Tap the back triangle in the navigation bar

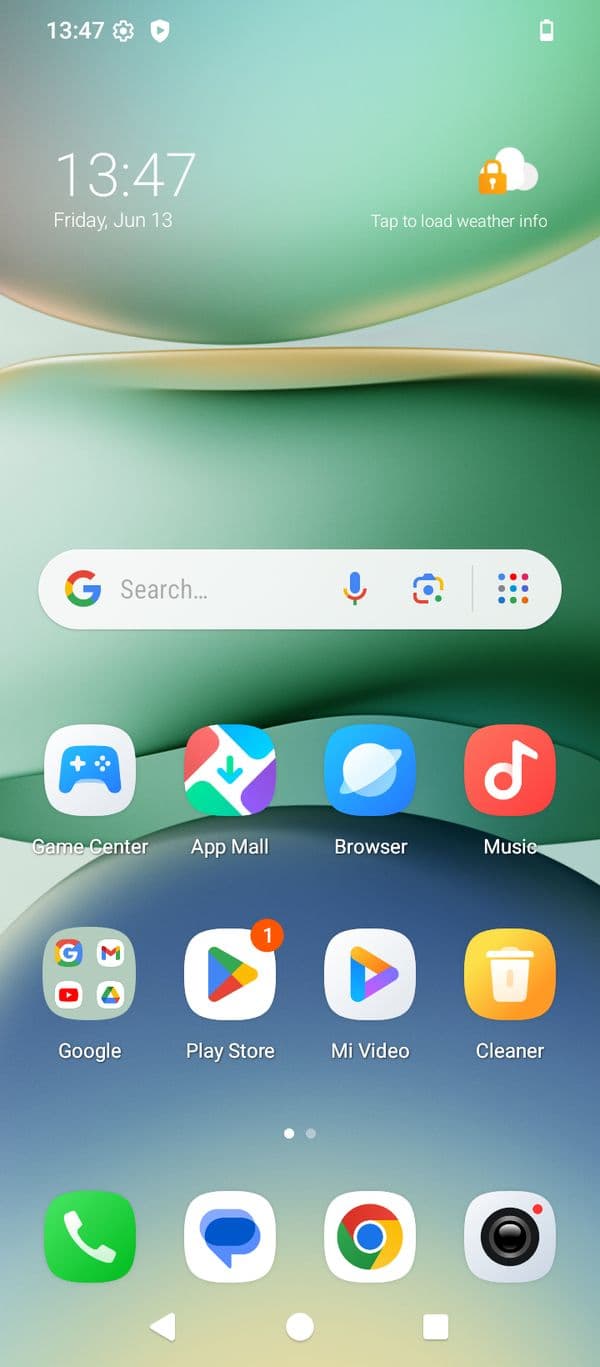163,1327
